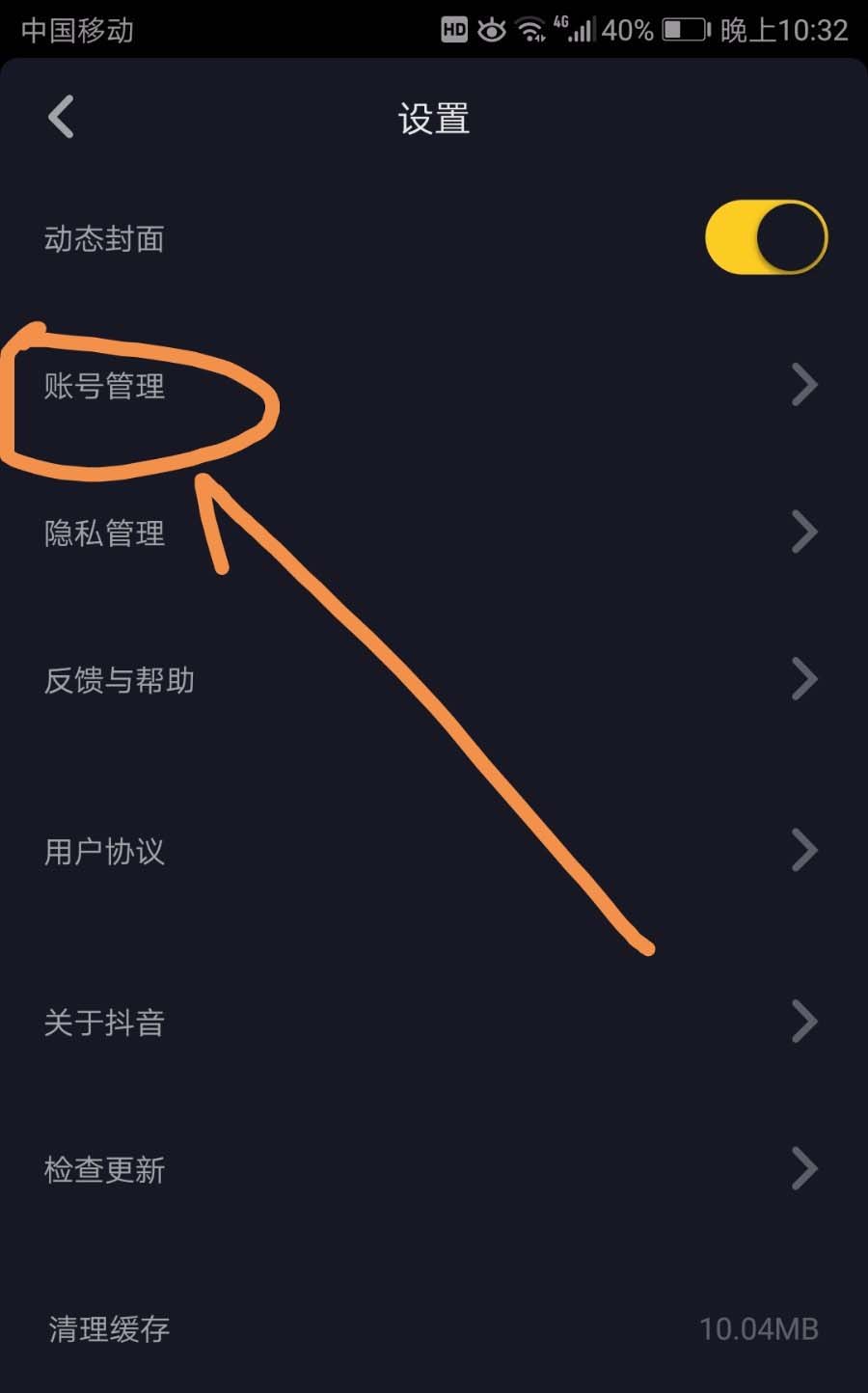Tap 清理缓存 to clear the 10.04MB cache
The width and height of the screenshot is (868, 1393).
(109, 1329)
